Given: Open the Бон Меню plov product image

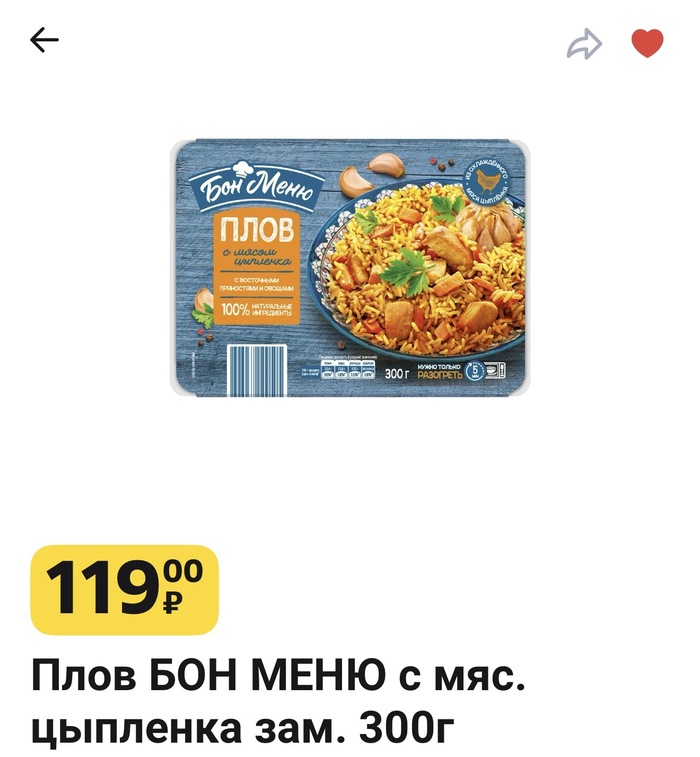Looking at the screenshot, I should (350, 267).
